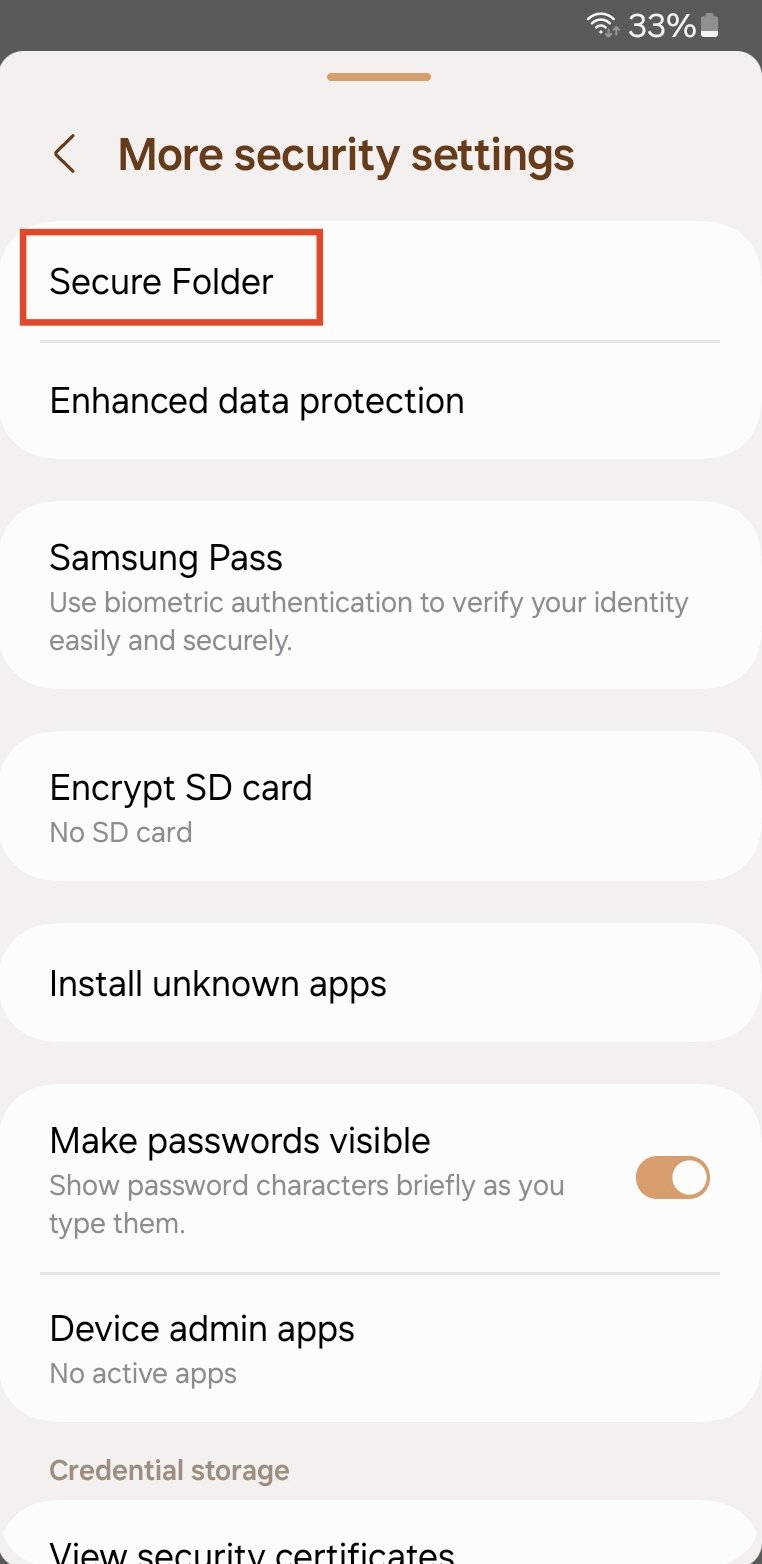762x1564 pixels.
Task: Select the No SD card subtitle
Action: click(x=120, y=832)
